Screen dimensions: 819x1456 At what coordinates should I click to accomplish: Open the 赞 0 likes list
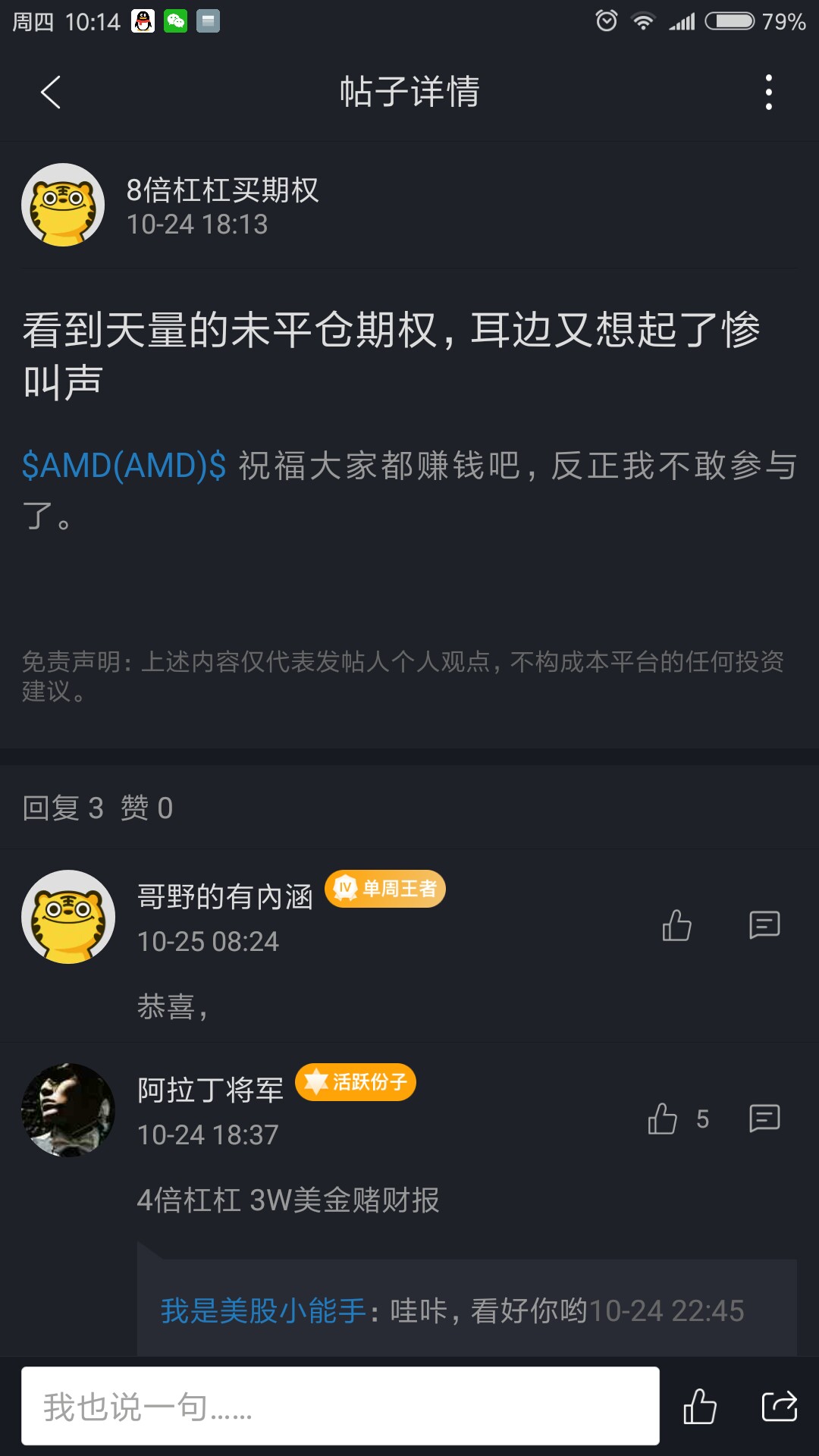point(146,808)
